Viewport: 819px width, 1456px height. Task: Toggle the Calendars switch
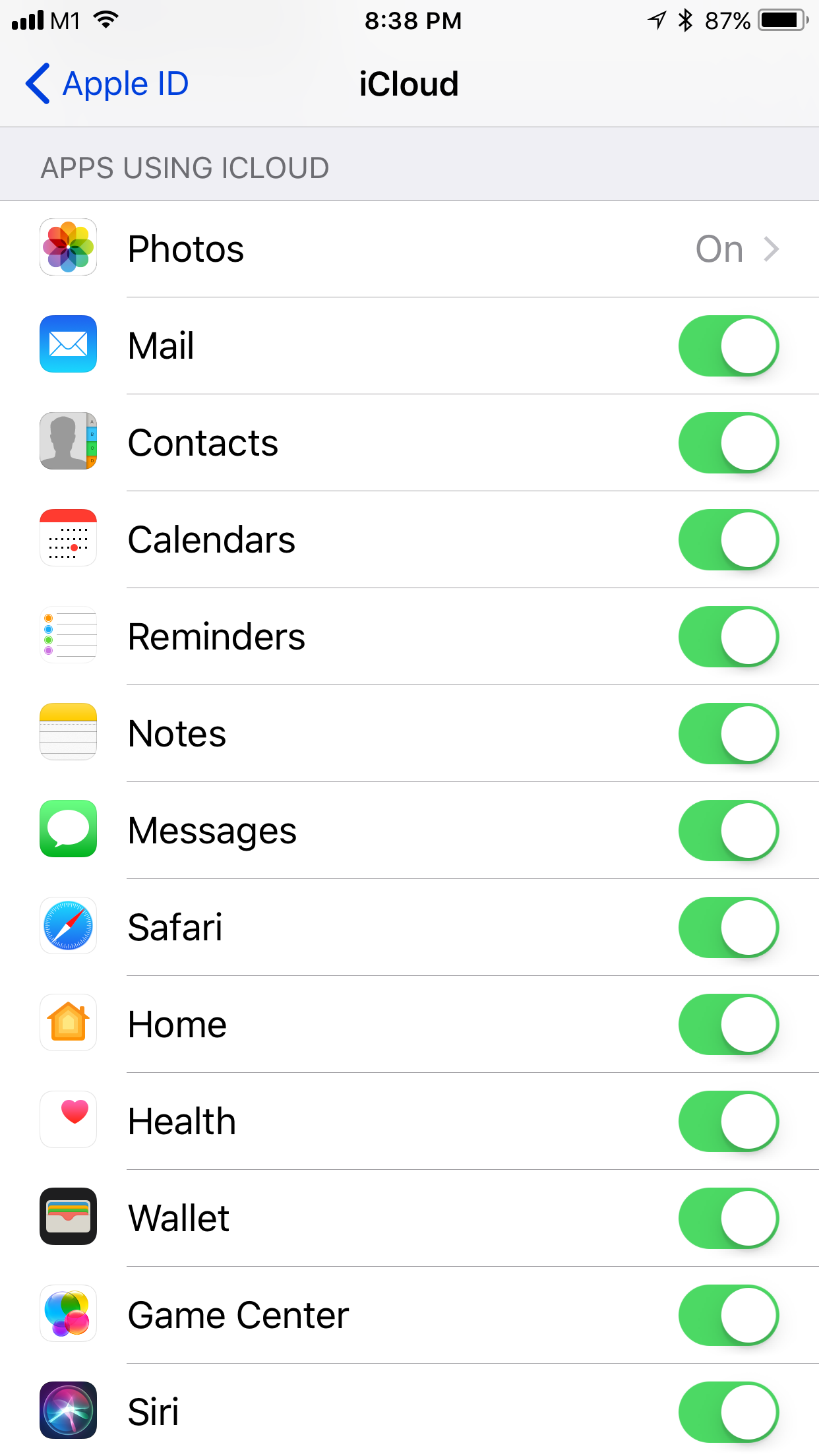(x=729, y=540)
